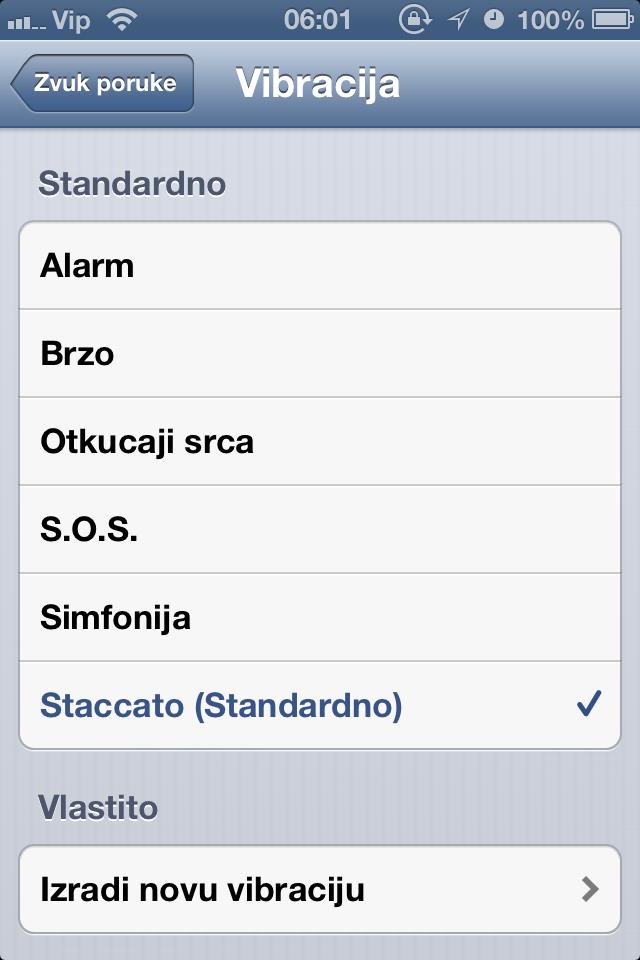This screenshot has width=640, height=960.
Task: Choose the Brzo vibration
Action: [320, 354]
